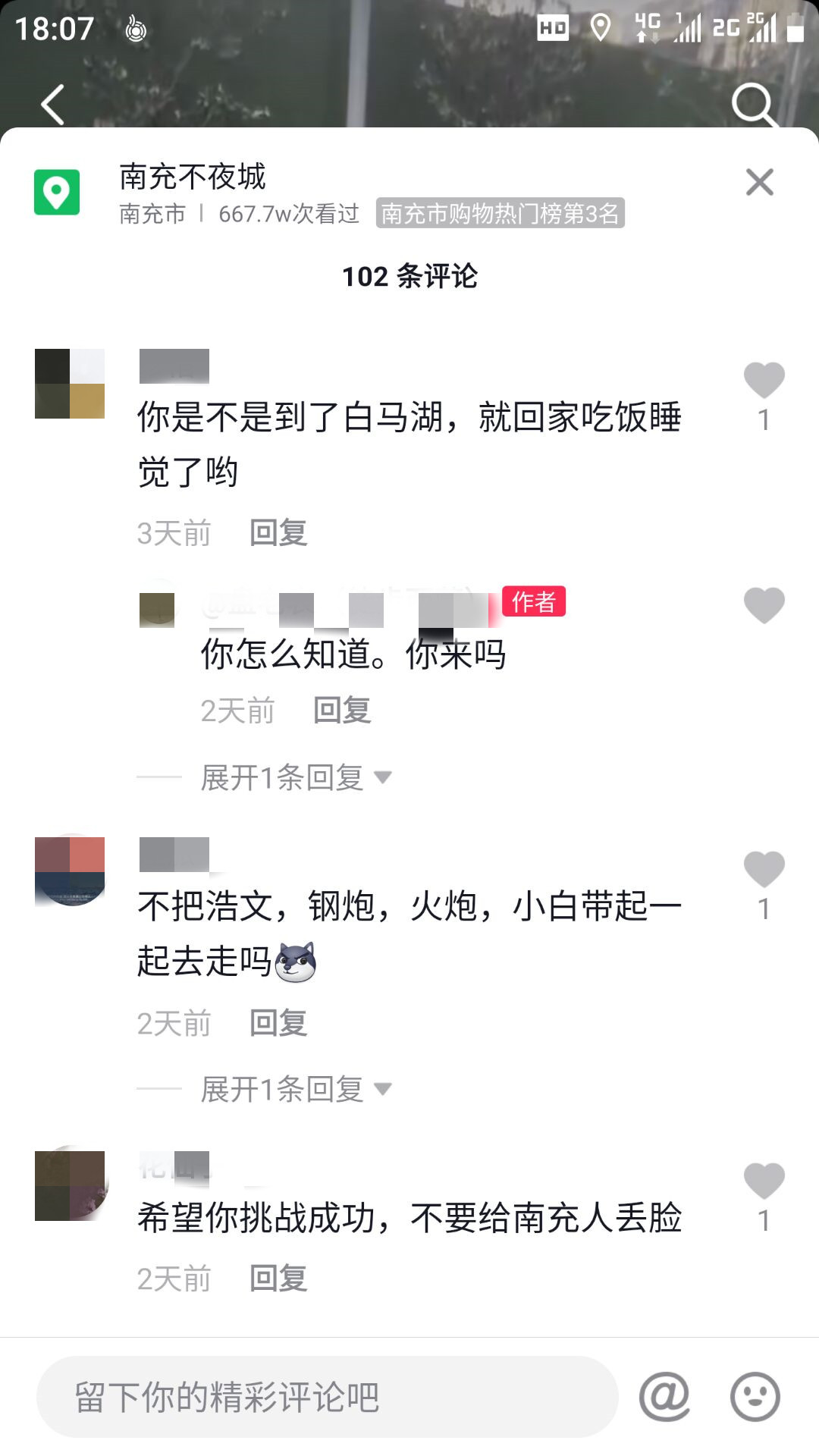Screen dimensions: 819x1456
Task: Go back using the top-left arrow
Action: tap(53, 105)
